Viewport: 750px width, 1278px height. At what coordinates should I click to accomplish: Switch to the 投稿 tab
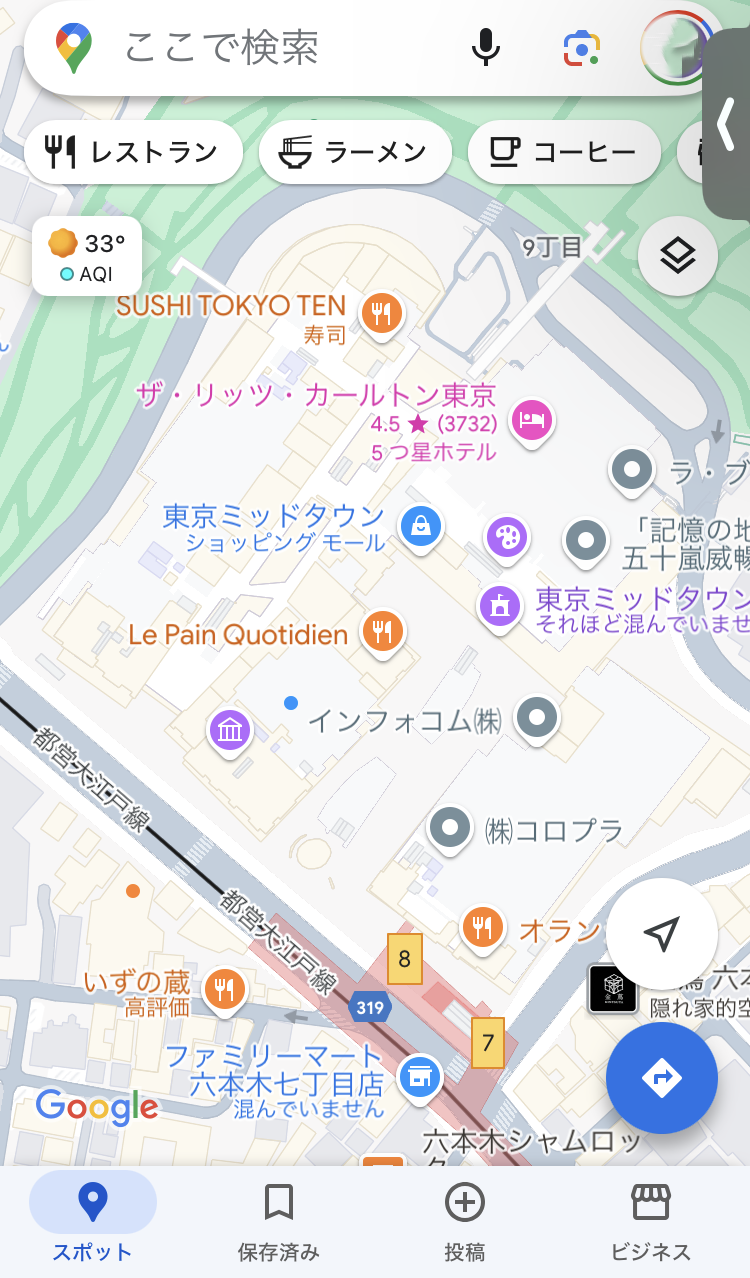coord(465,1221)
